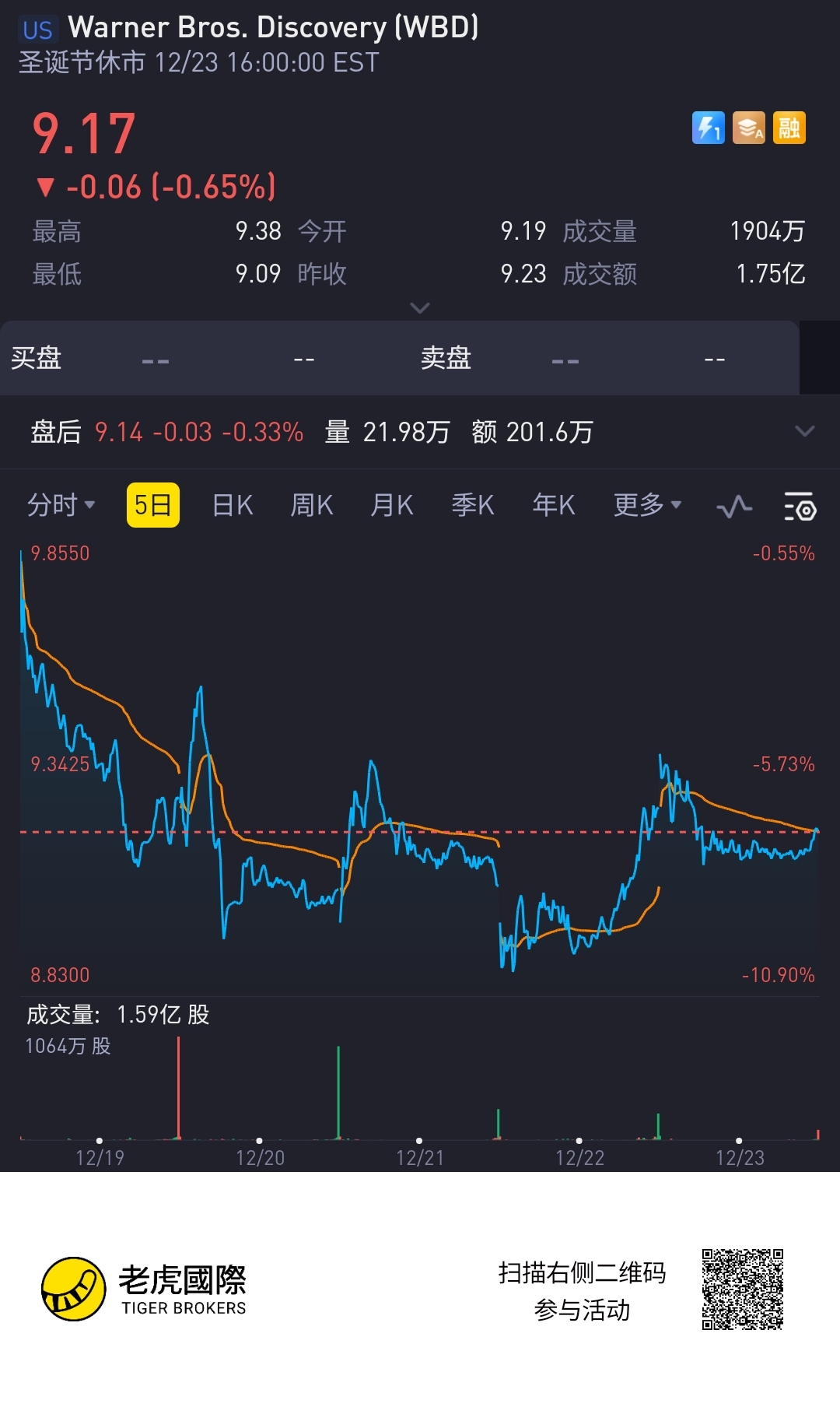Screen dimensions: 840x1407
Task: Switch to the 5日 chart tab
Action: [152, 505]
